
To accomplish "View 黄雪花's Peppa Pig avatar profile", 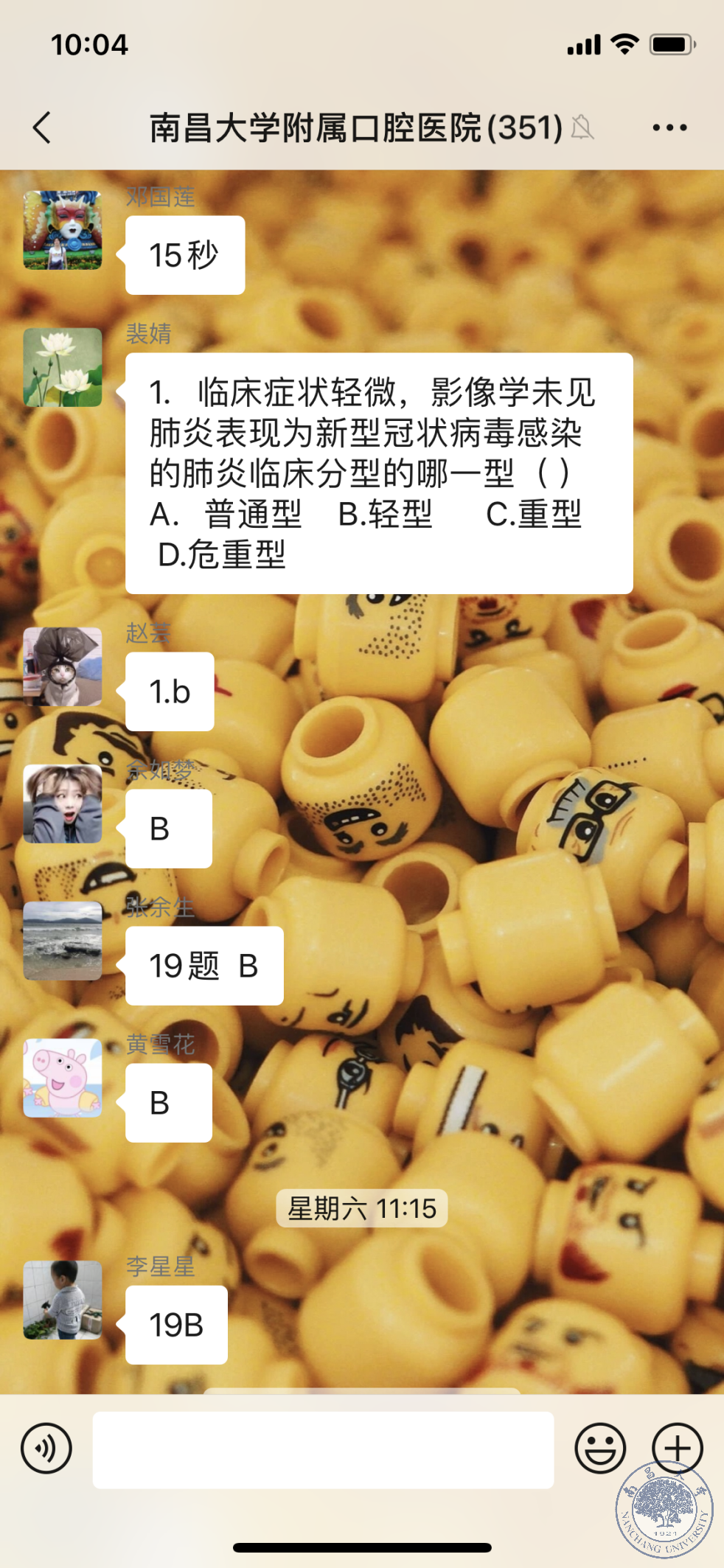I will click(63, 1078).
